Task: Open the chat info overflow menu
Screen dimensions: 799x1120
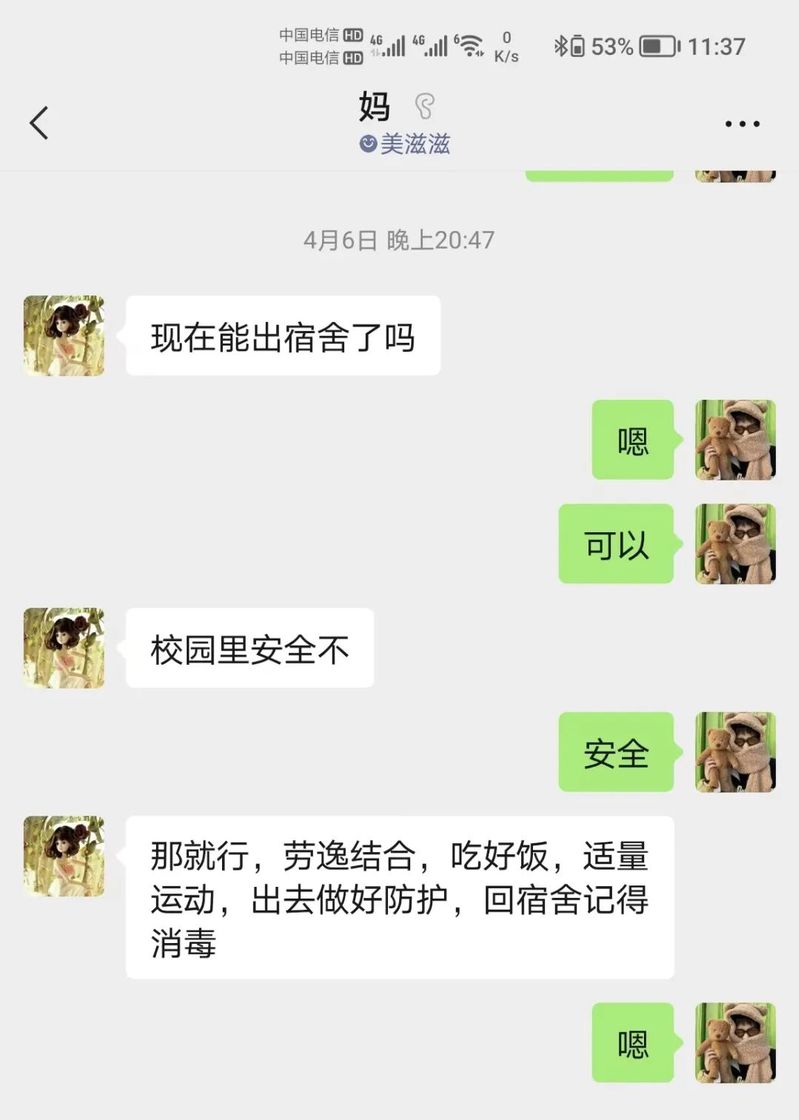Action: [742, 124]
